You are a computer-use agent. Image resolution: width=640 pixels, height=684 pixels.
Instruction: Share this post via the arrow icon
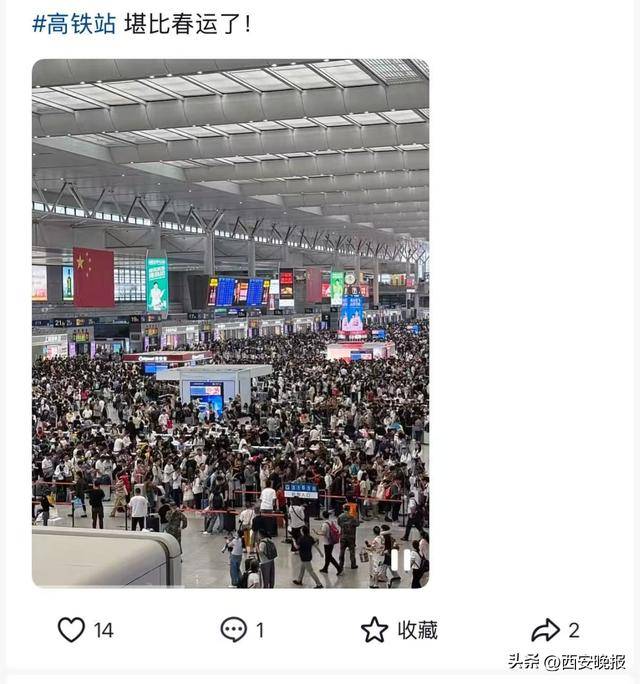[545, 629]
